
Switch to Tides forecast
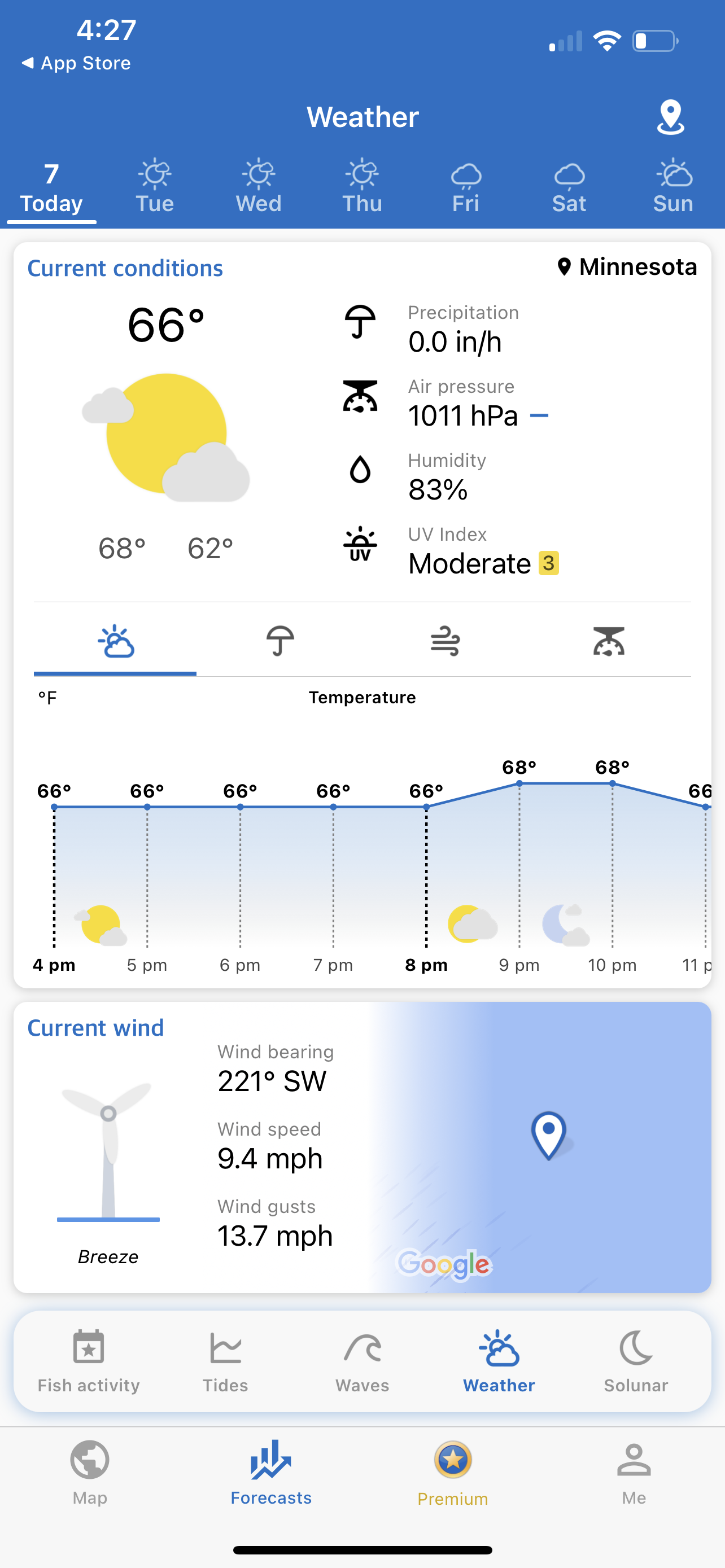coord(225,1361)
